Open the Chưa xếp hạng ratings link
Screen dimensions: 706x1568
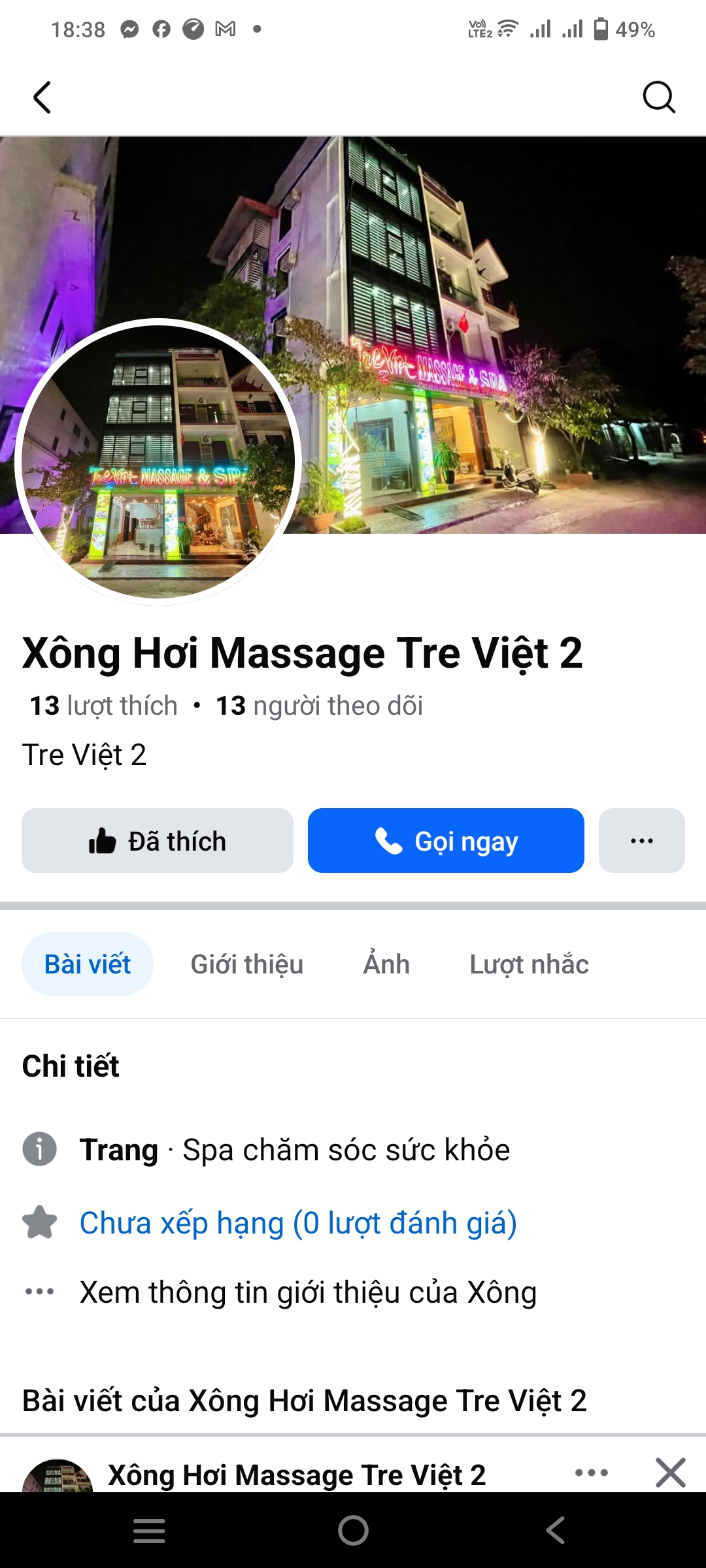click(298, 1223)
